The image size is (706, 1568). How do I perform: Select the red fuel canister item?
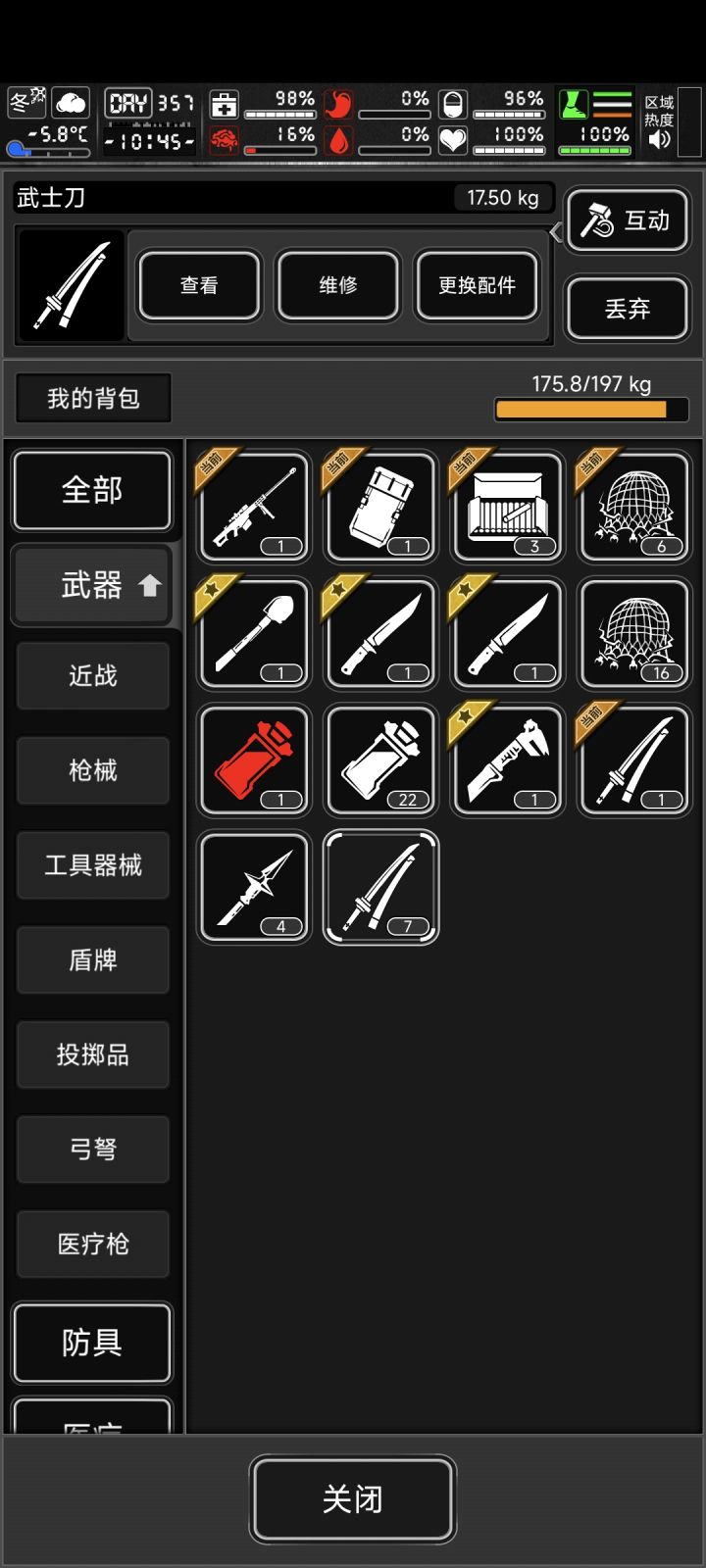[253, 760]
